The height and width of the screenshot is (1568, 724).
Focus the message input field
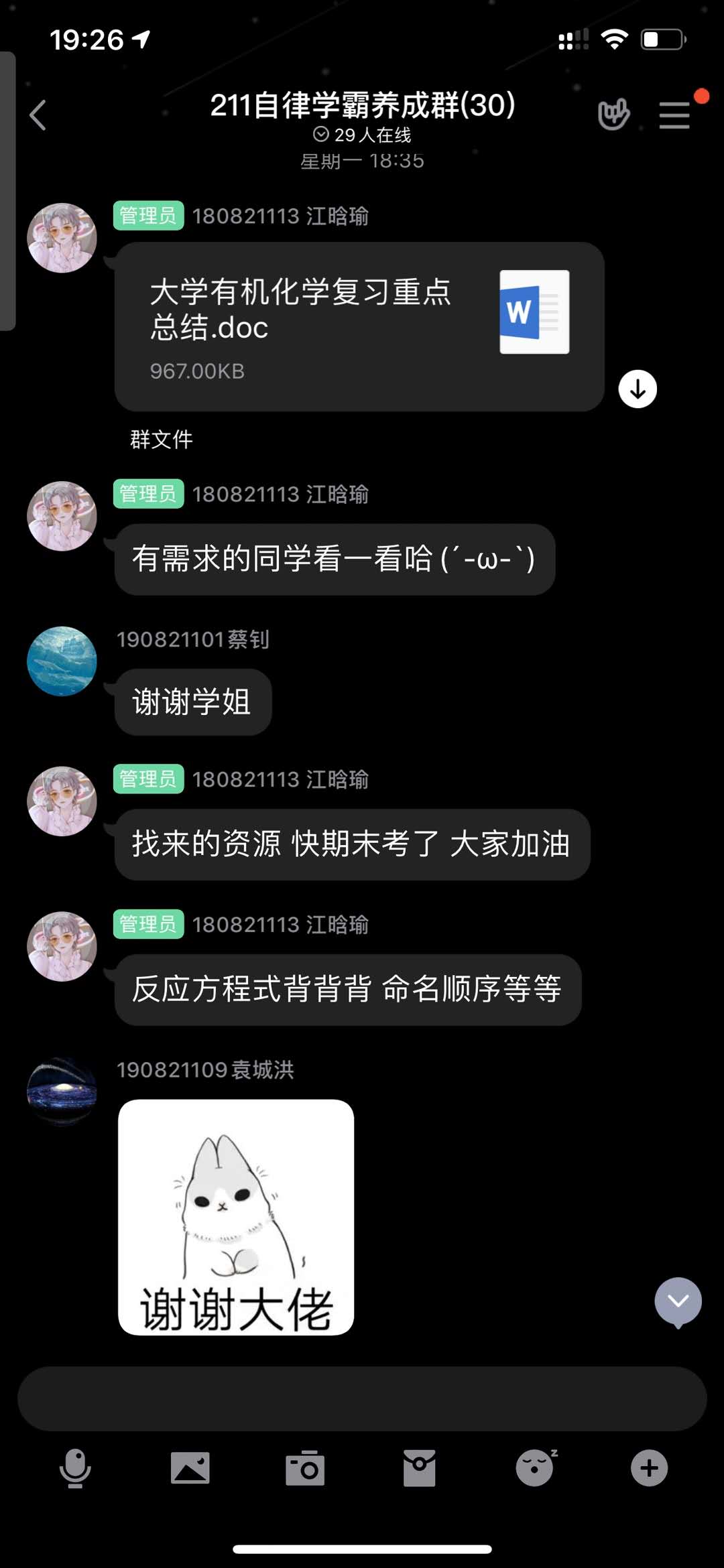pos(362,1398)
